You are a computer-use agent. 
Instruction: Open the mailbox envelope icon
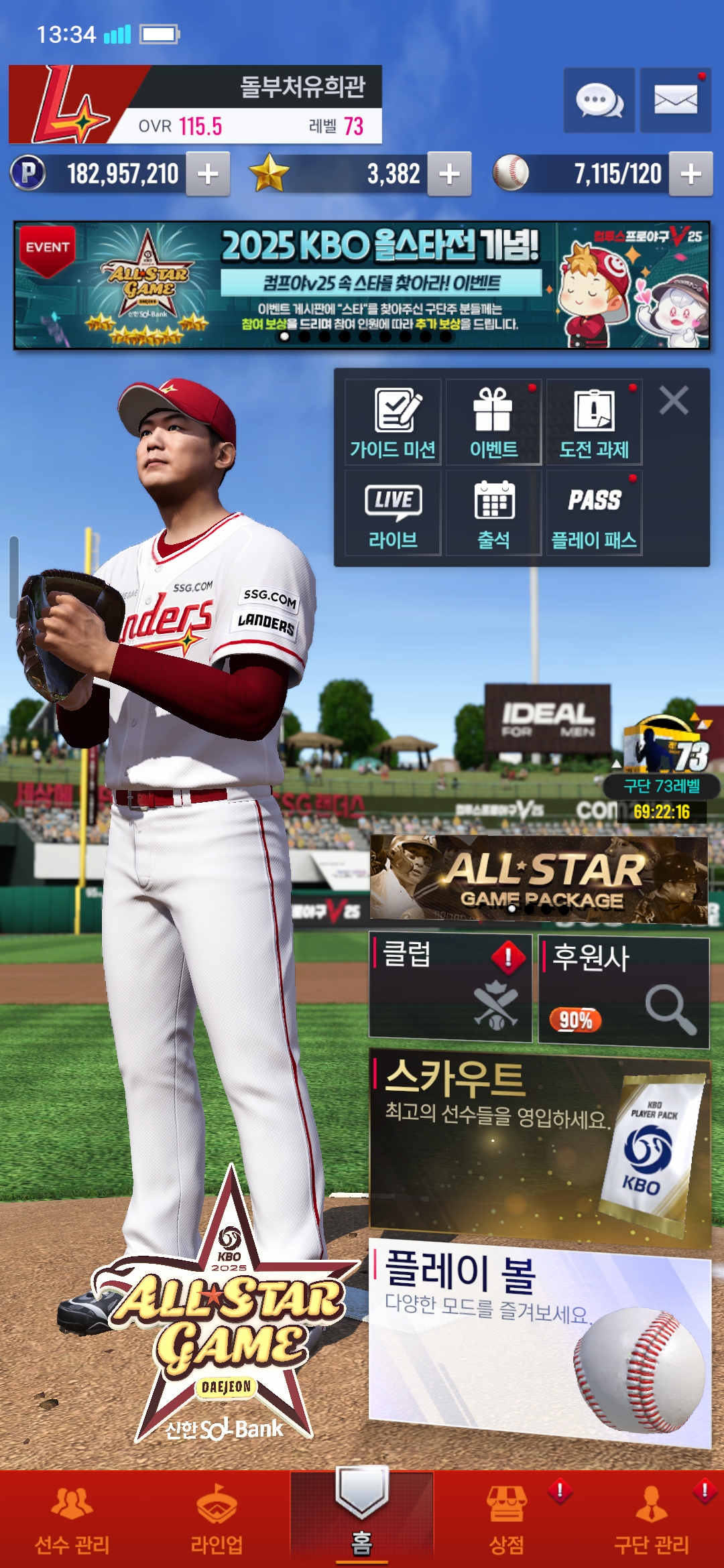(x=675, y=101)
